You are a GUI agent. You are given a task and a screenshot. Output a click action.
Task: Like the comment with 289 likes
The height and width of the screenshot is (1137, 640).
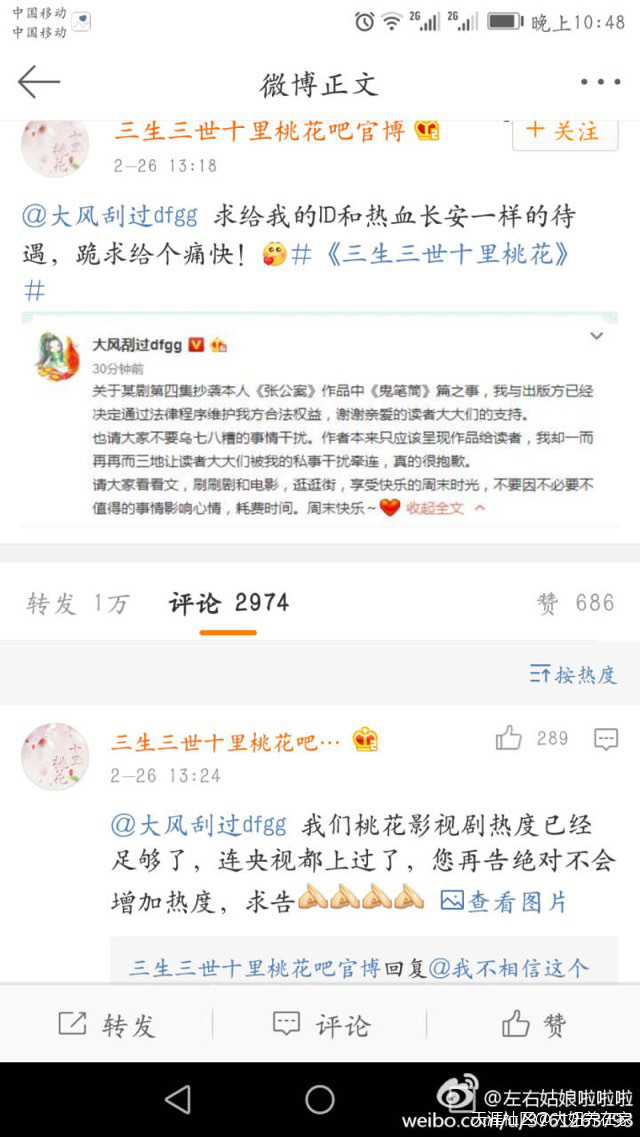pos(510,739)
